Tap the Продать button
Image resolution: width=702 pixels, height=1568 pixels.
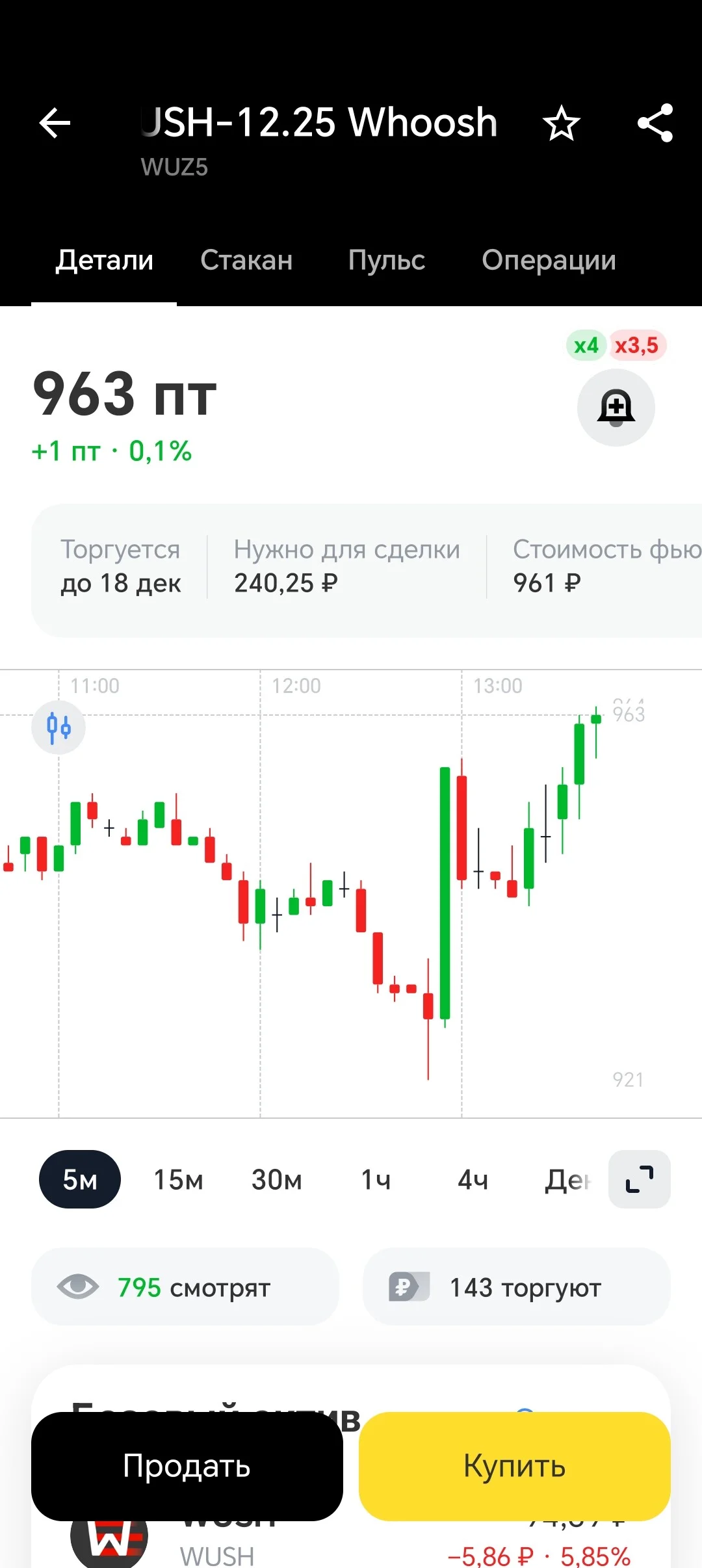[x=187, y=1466]
